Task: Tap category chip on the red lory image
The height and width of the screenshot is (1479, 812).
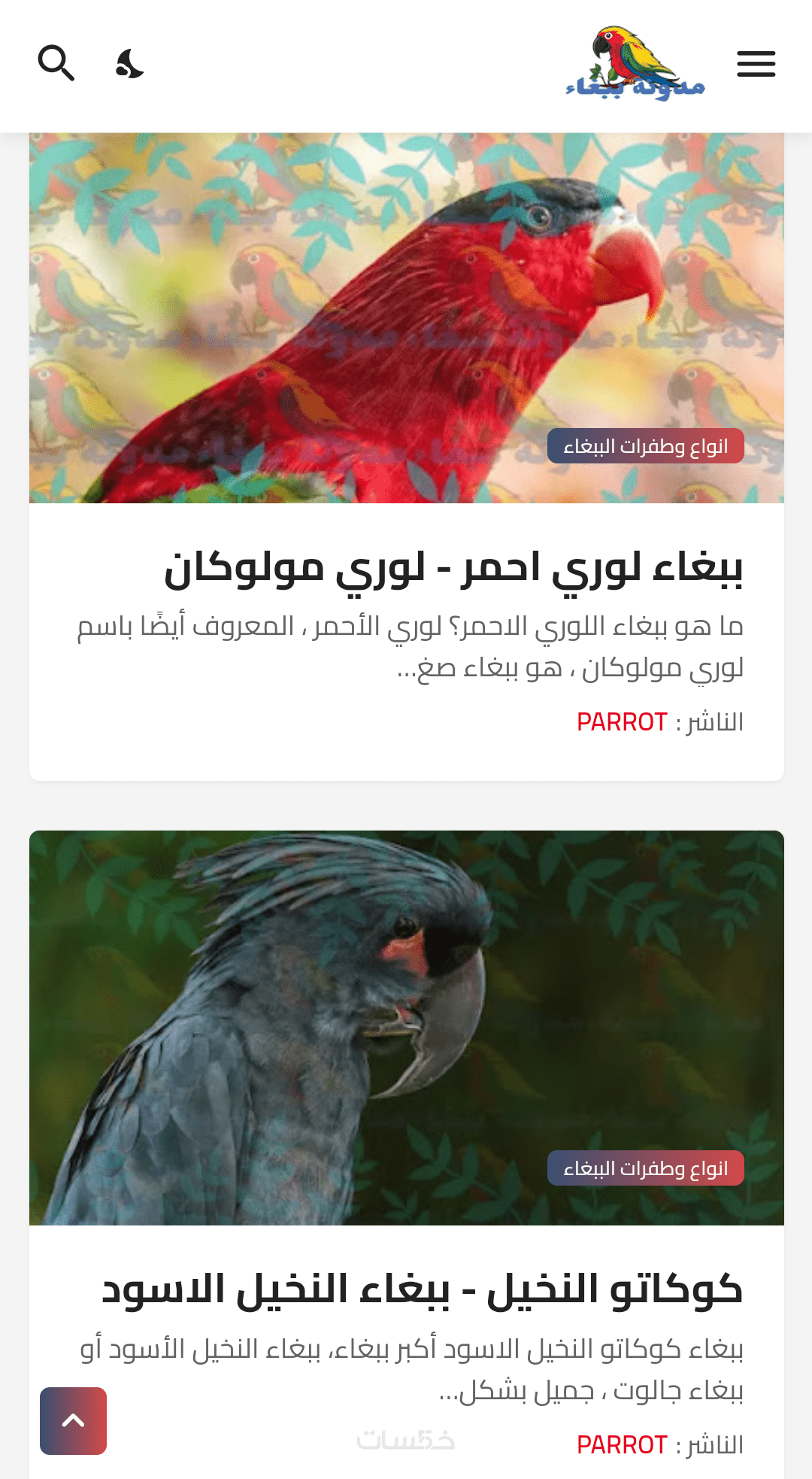Action: coord(645,447)
